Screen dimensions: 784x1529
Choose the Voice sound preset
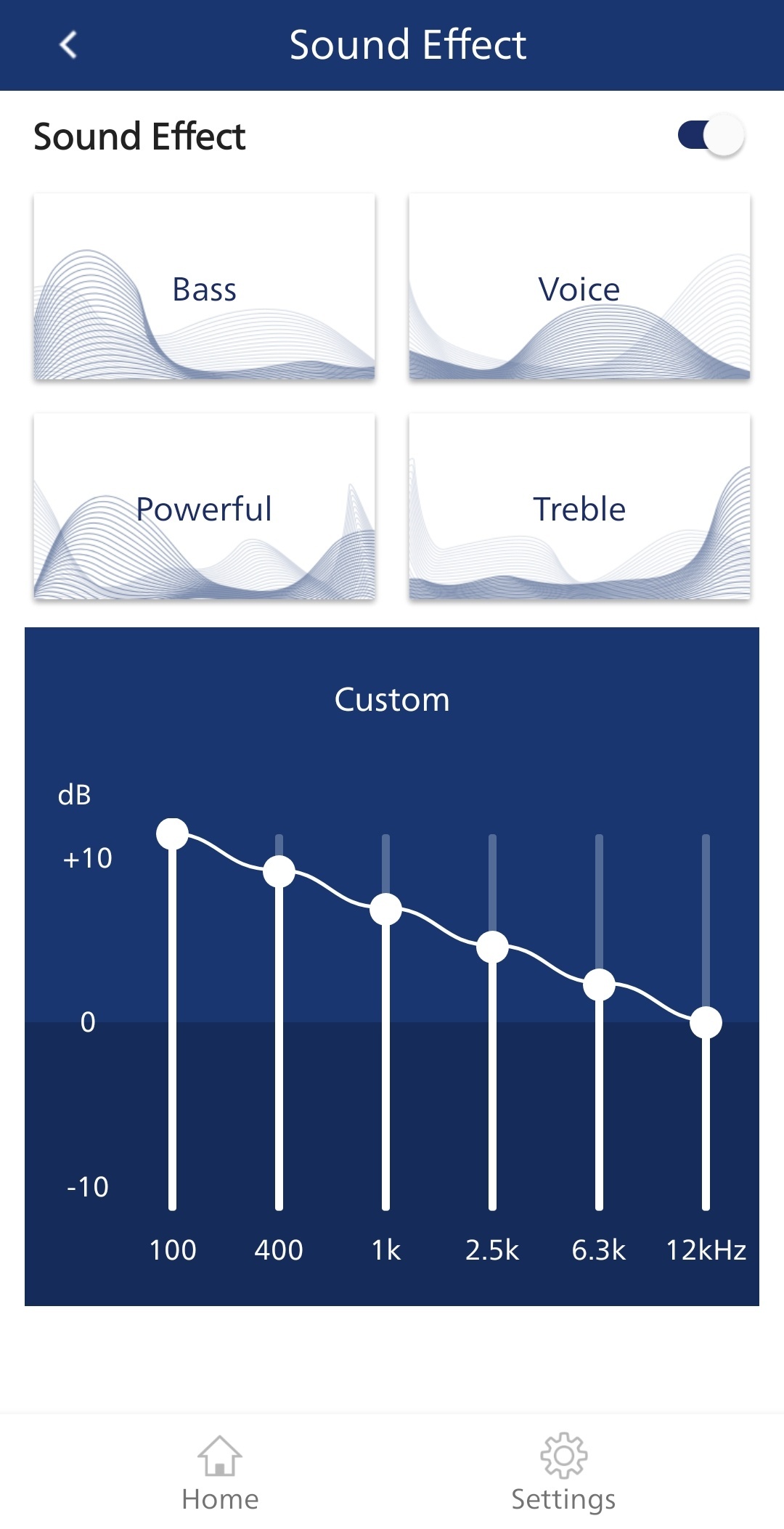pyautogui.click(x=579, y=287)
